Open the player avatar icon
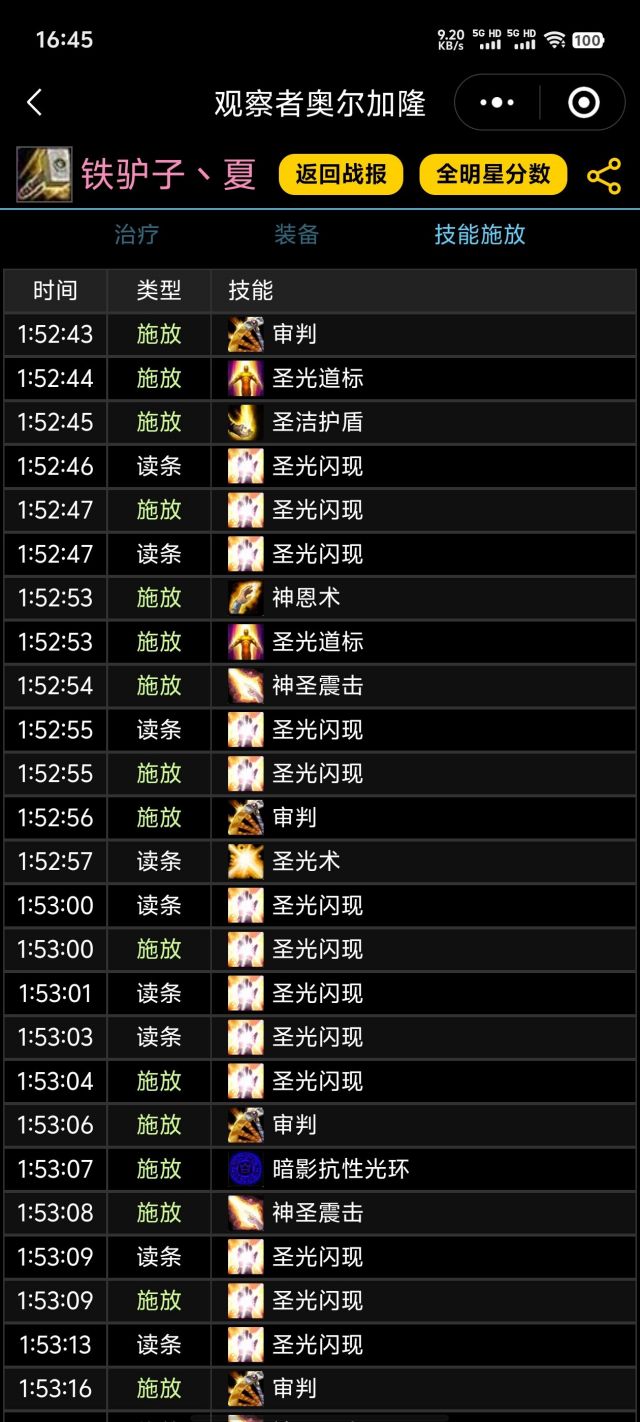The height and width of the screenshot is (1422, 640). point(44,174)
